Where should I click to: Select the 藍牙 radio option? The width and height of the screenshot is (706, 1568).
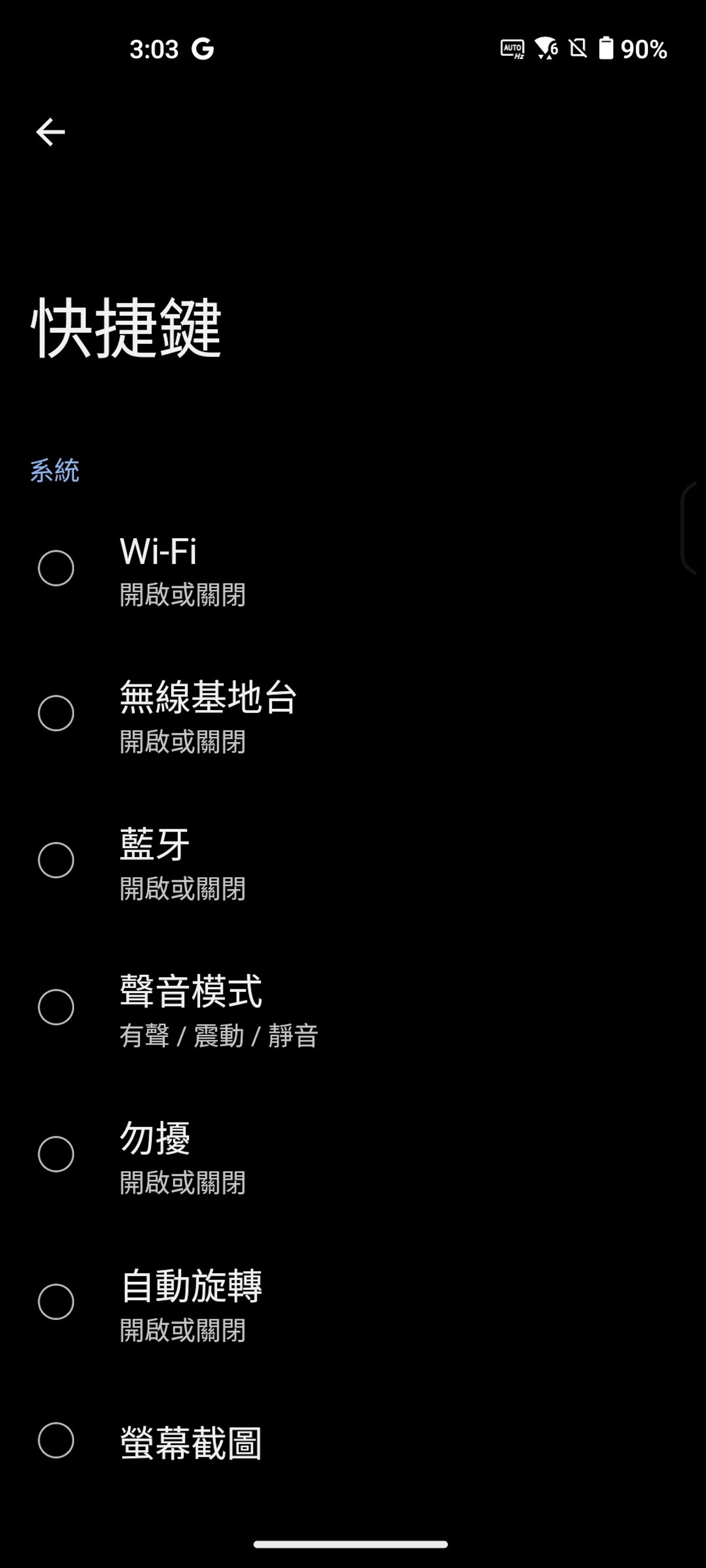[353, 861]
